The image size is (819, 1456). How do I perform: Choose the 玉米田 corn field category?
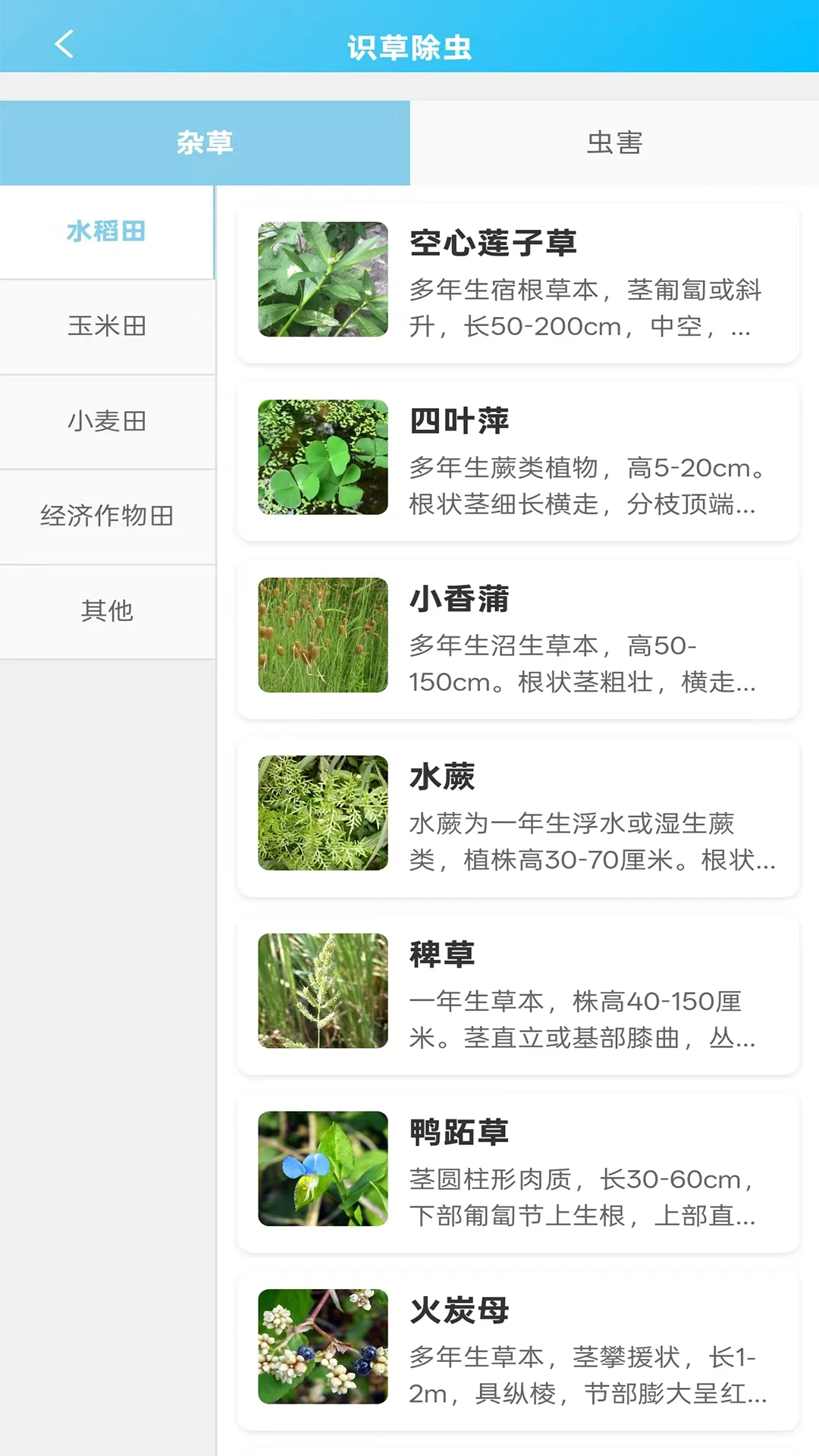(x=106, y=327)
